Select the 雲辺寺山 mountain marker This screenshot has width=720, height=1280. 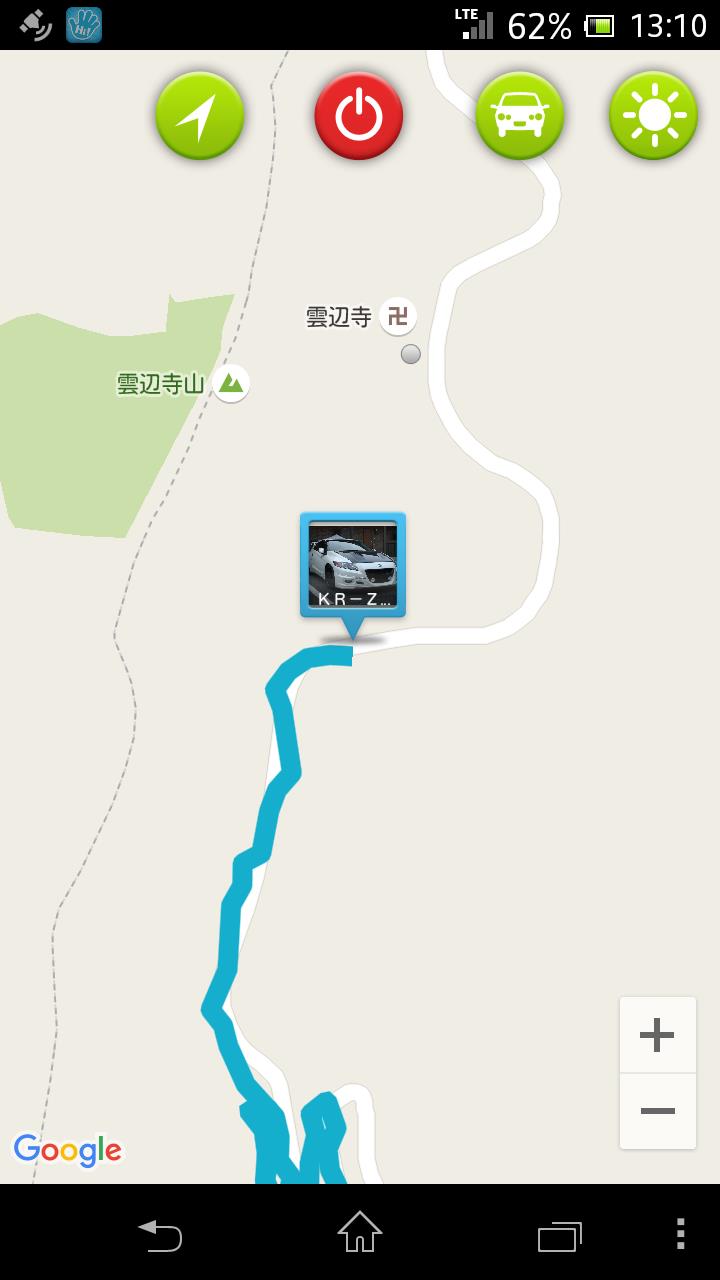pyautogui.click(x=231, y=383)
